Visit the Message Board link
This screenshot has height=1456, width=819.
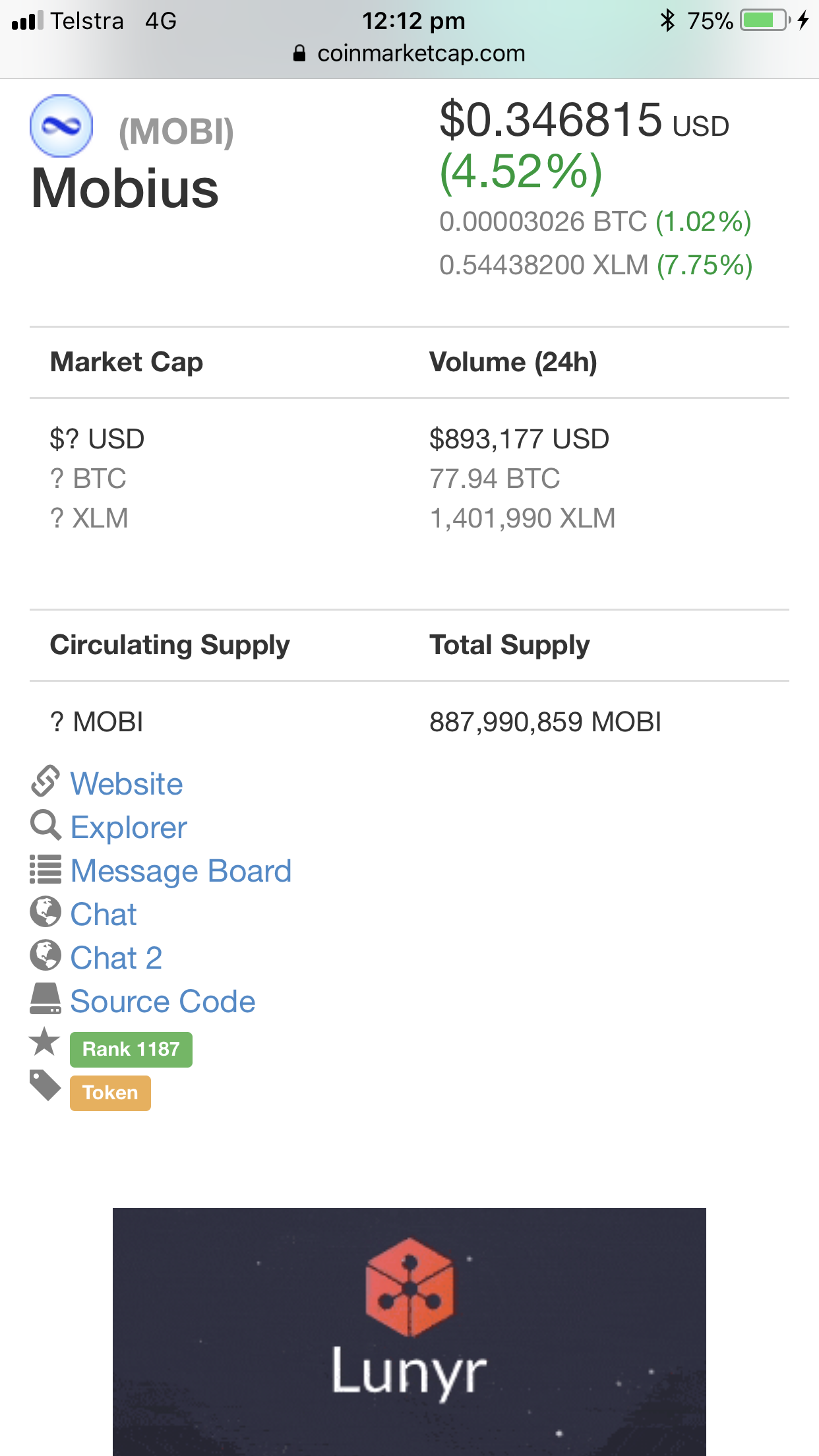181,871
